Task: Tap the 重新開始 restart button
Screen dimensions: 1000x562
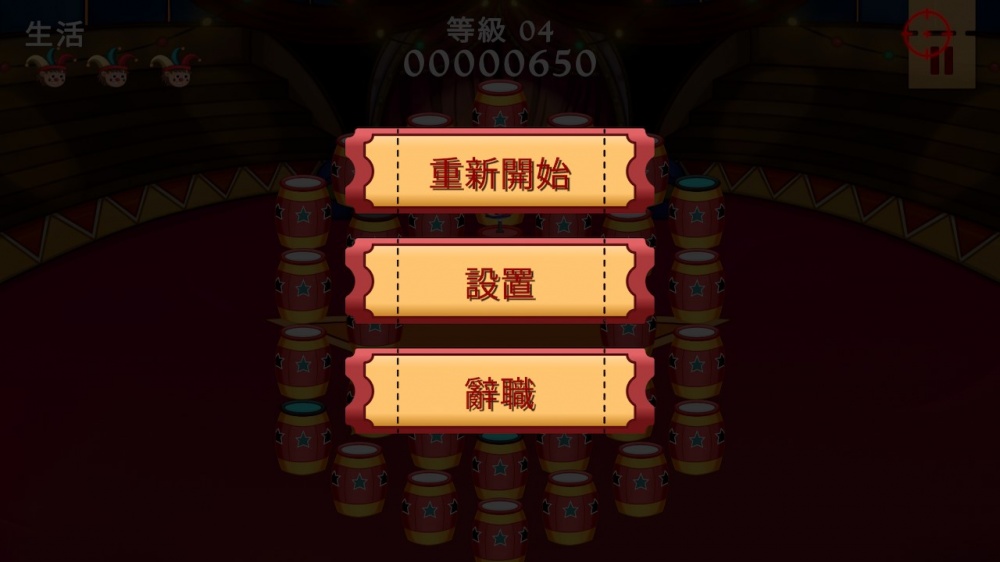Action: pyautogui.click(x=500, y=174)
